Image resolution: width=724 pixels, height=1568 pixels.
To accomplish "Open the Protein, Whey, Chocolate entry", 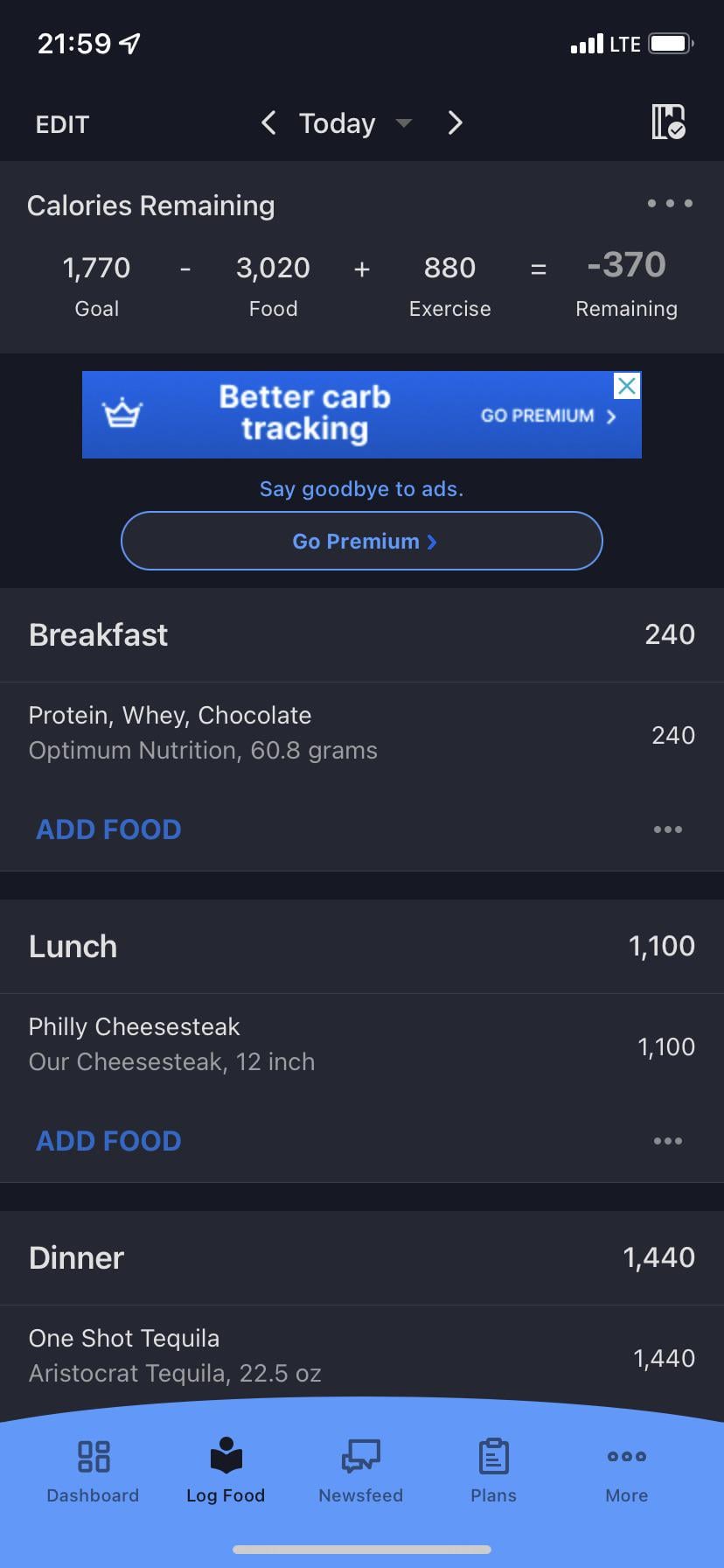I will point(362,733).
